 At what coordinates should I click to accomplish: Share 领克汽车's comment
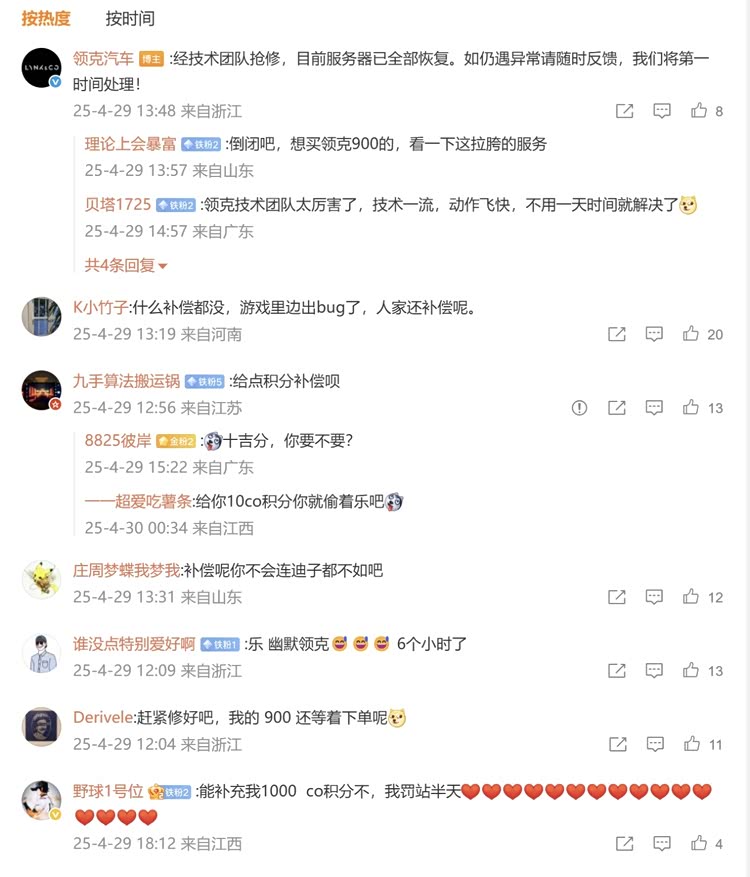625,111
